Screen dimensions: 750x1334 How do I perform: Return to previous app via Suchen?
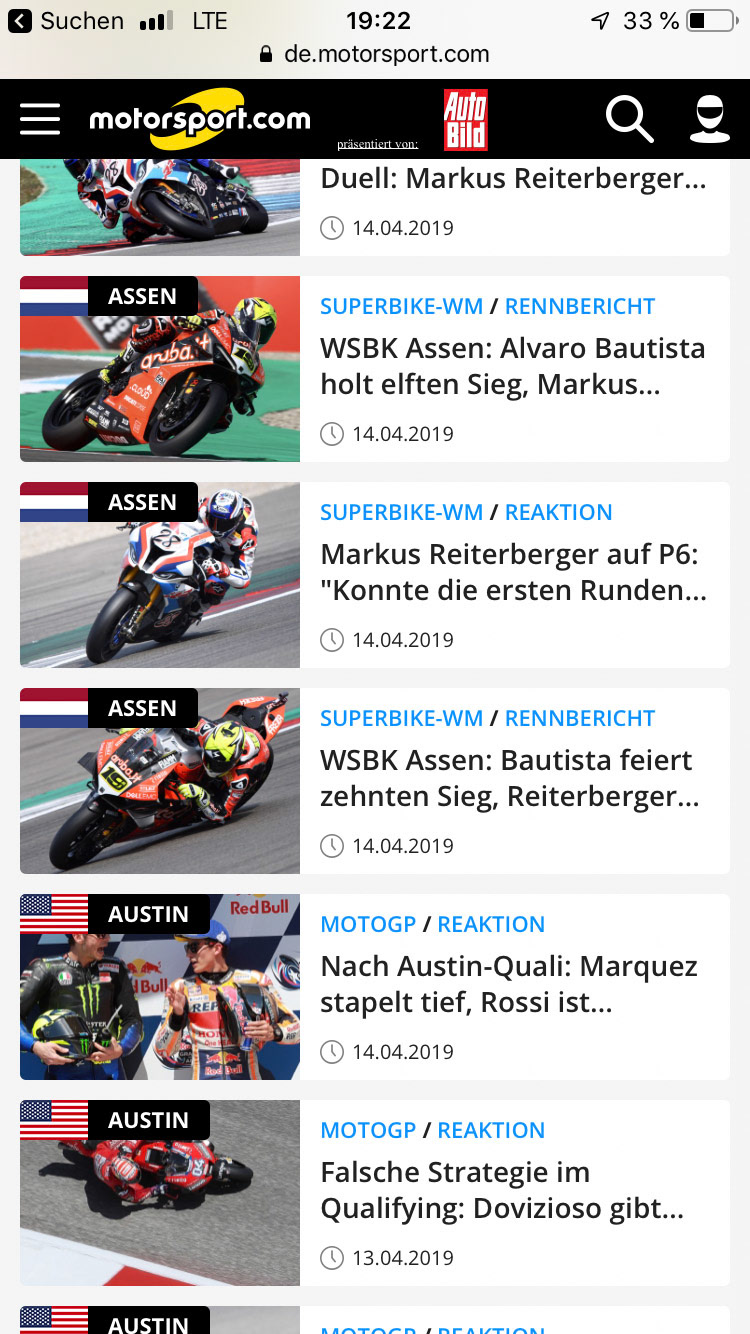[x=66, y=21]
